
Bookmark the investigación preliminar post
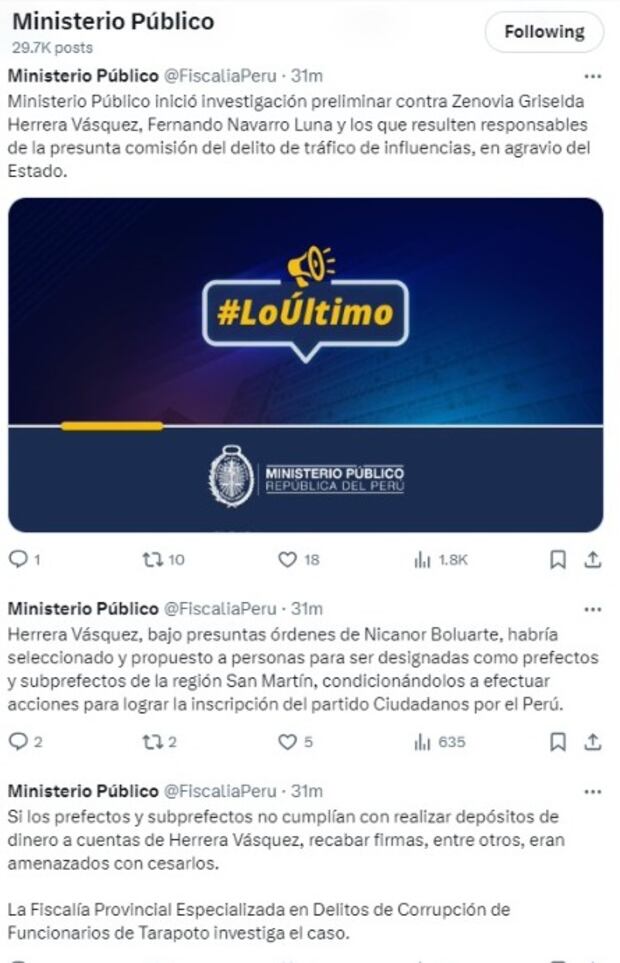pos(558,560)
